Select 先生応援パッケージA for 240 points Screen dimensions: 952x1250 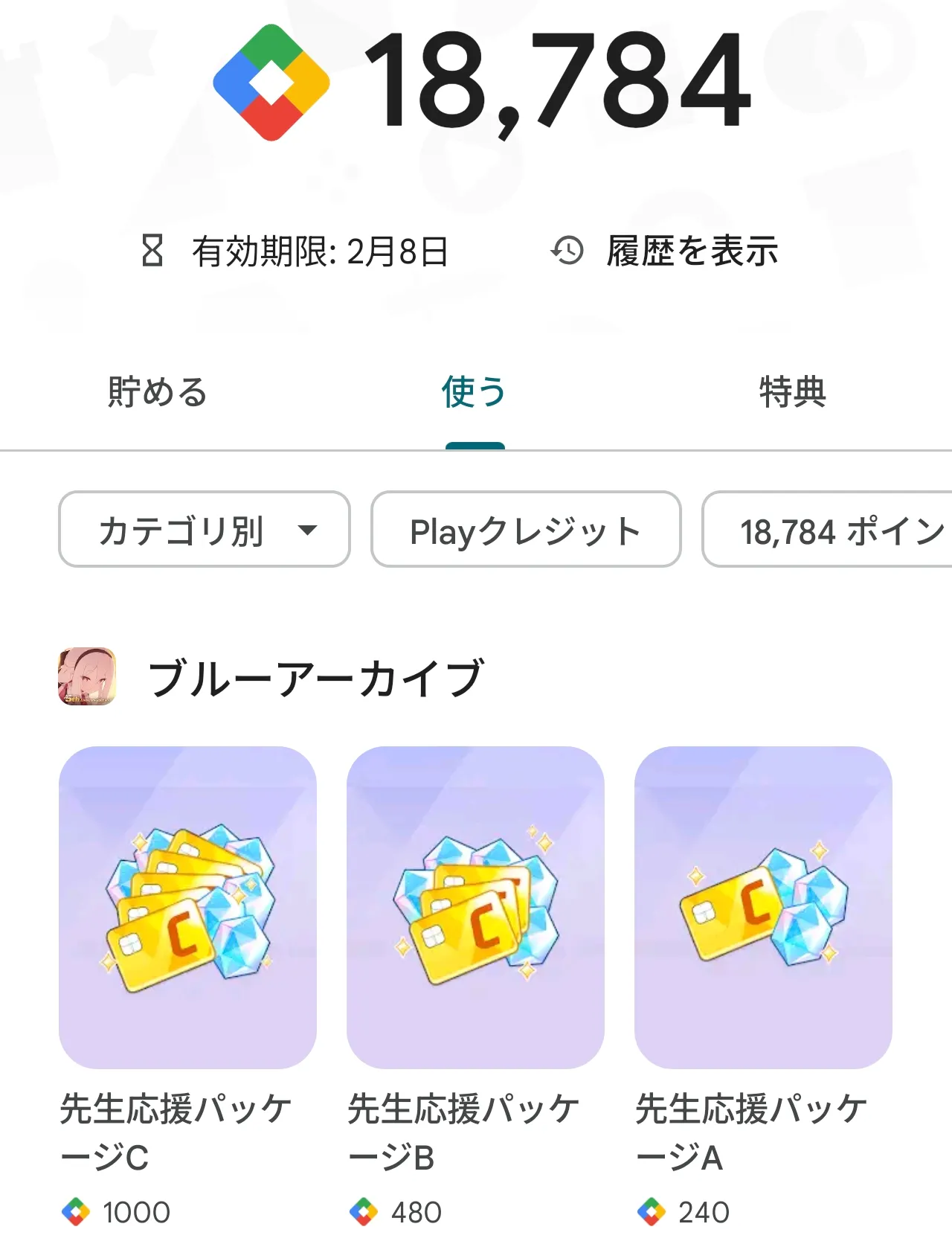pyautogui.click(x=763, y=908)
